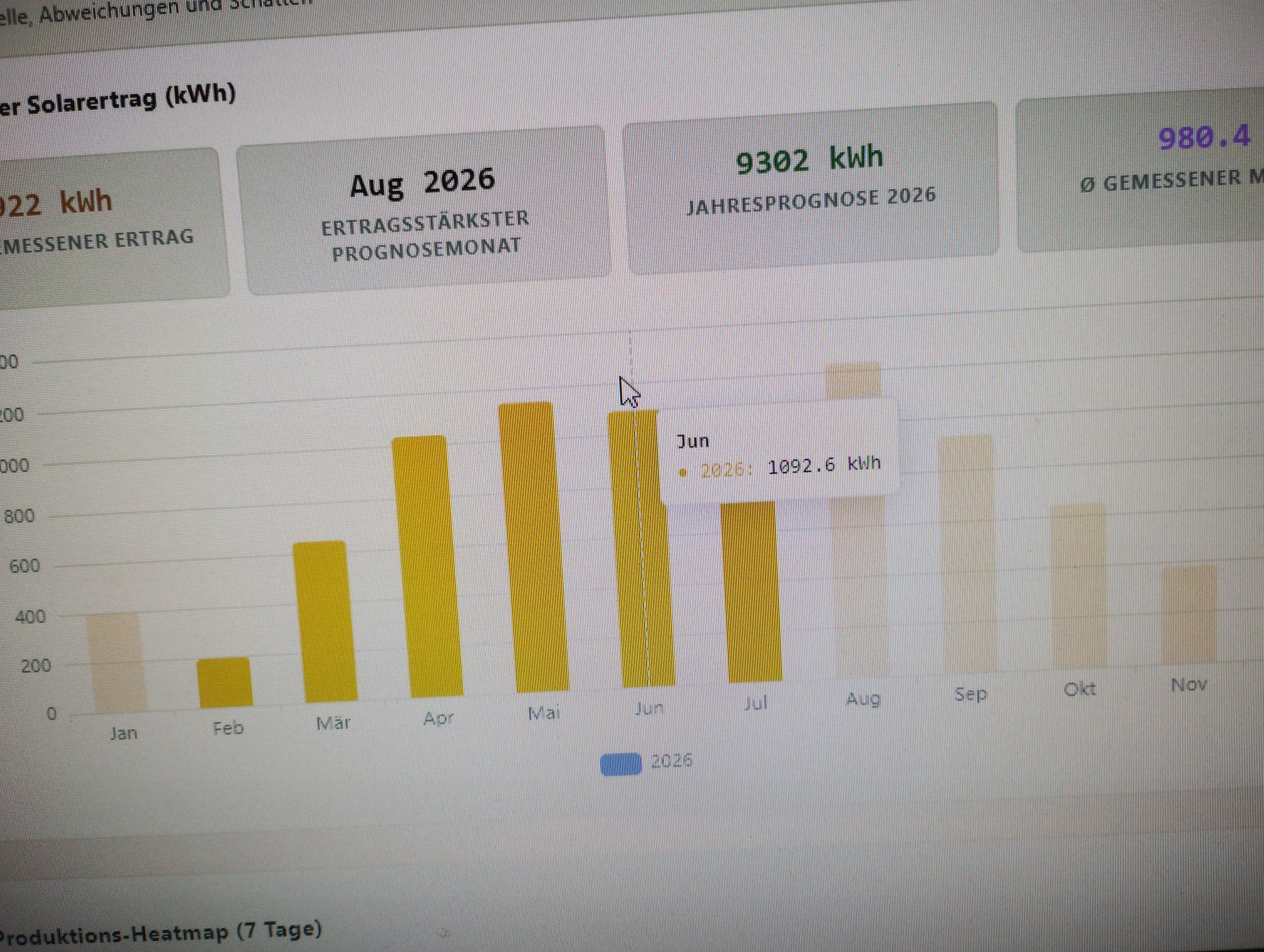Viewport: 1264px width, 952px height.
Task: Show tooltip for the Feb bar
Action: [224, 683]
